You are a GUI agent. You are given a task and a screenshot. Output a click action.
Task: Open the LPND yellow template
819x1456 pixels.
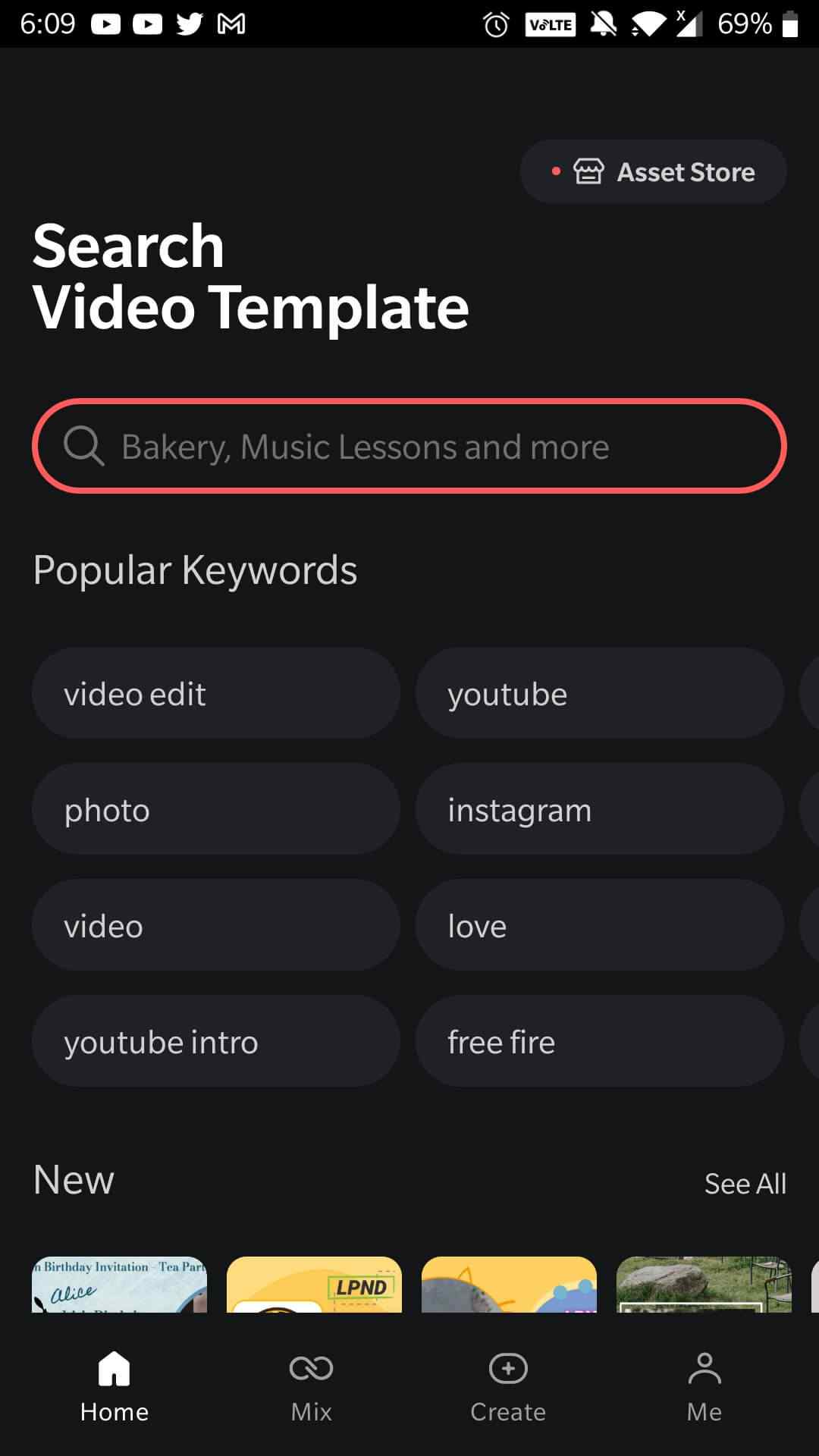click(314, 1285)
